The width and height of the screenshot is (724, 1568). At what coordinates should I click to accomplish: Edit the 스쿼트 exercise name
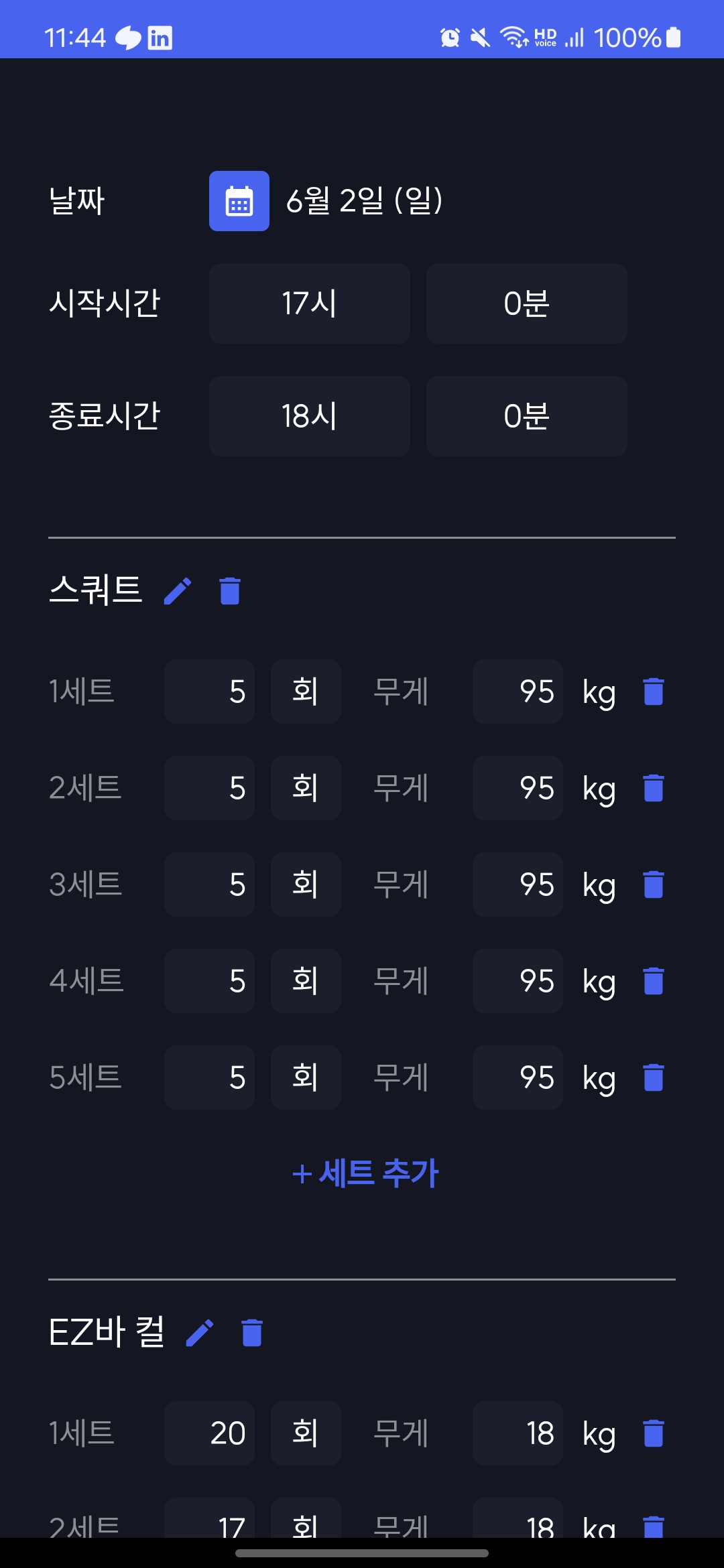178,591
